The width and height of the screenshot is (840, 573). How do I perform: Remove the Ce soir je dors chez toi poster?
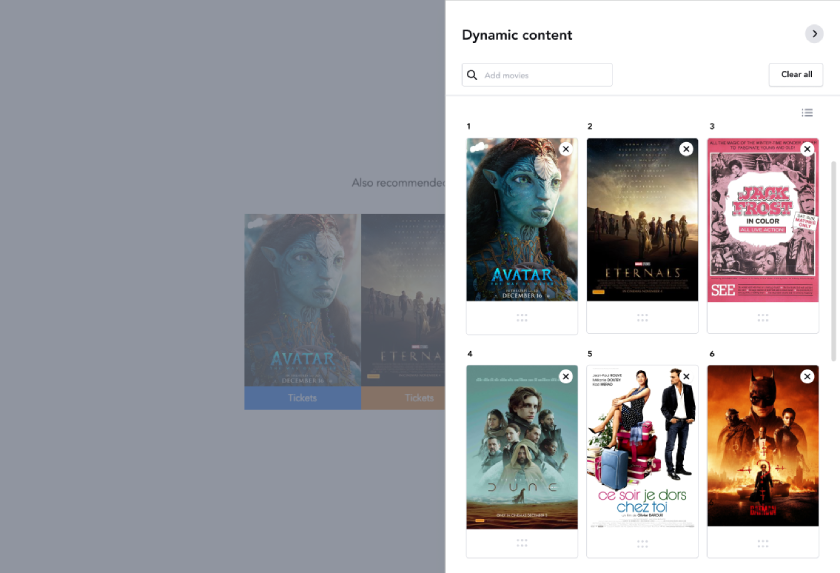pos(686,377)
